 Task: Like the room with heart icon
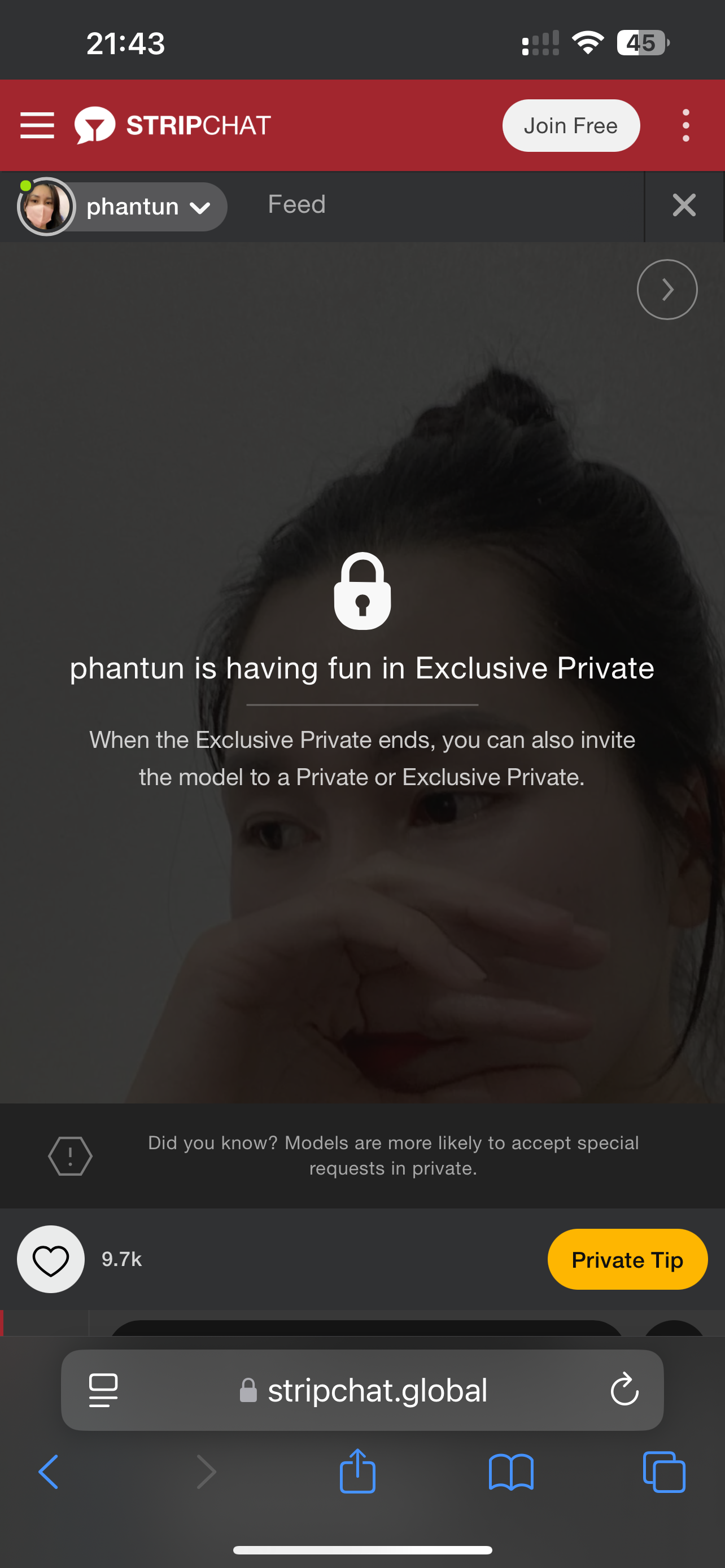[50, 1259]
